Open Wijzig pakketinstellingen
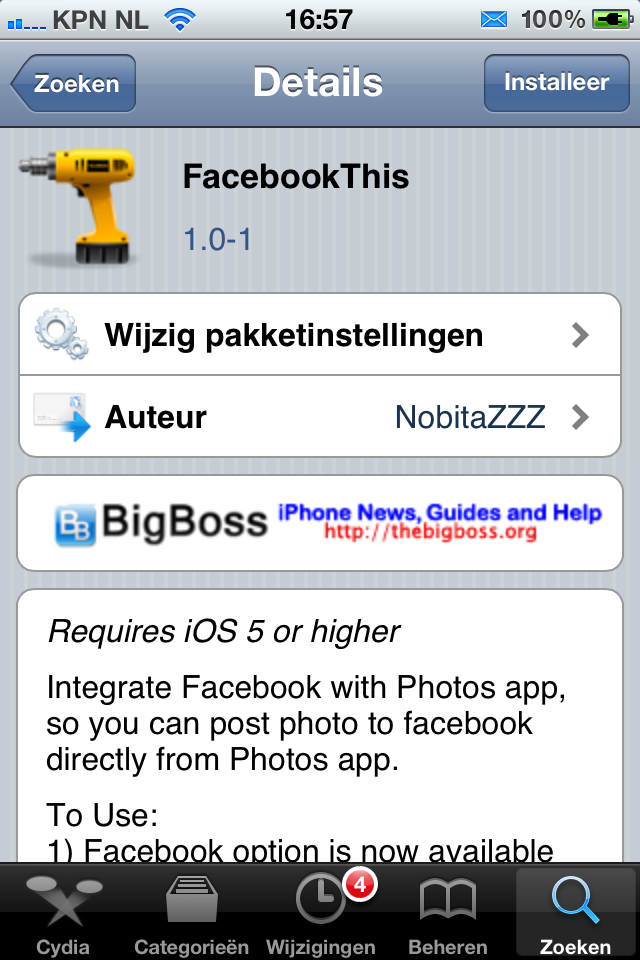The image size is (640, 960). 320,335
